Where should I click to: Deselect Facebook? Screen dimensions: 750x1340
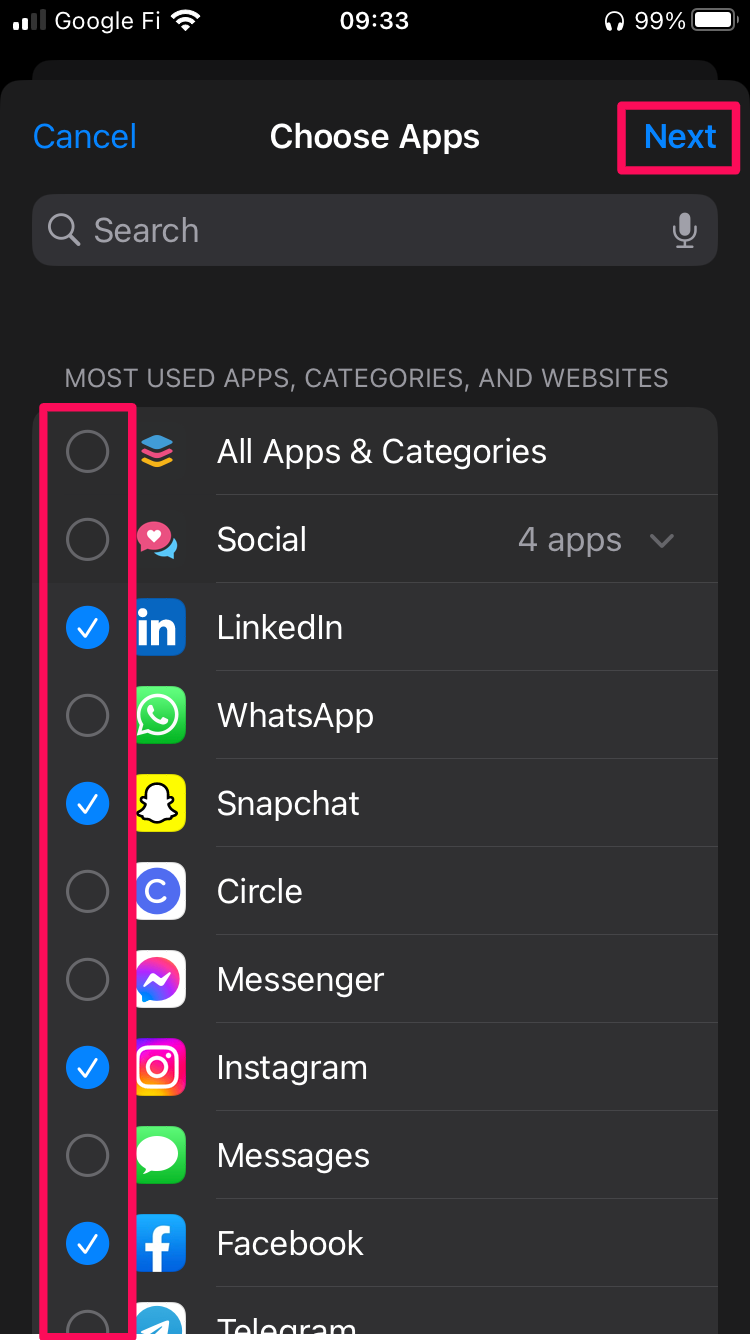point(87,1244)
